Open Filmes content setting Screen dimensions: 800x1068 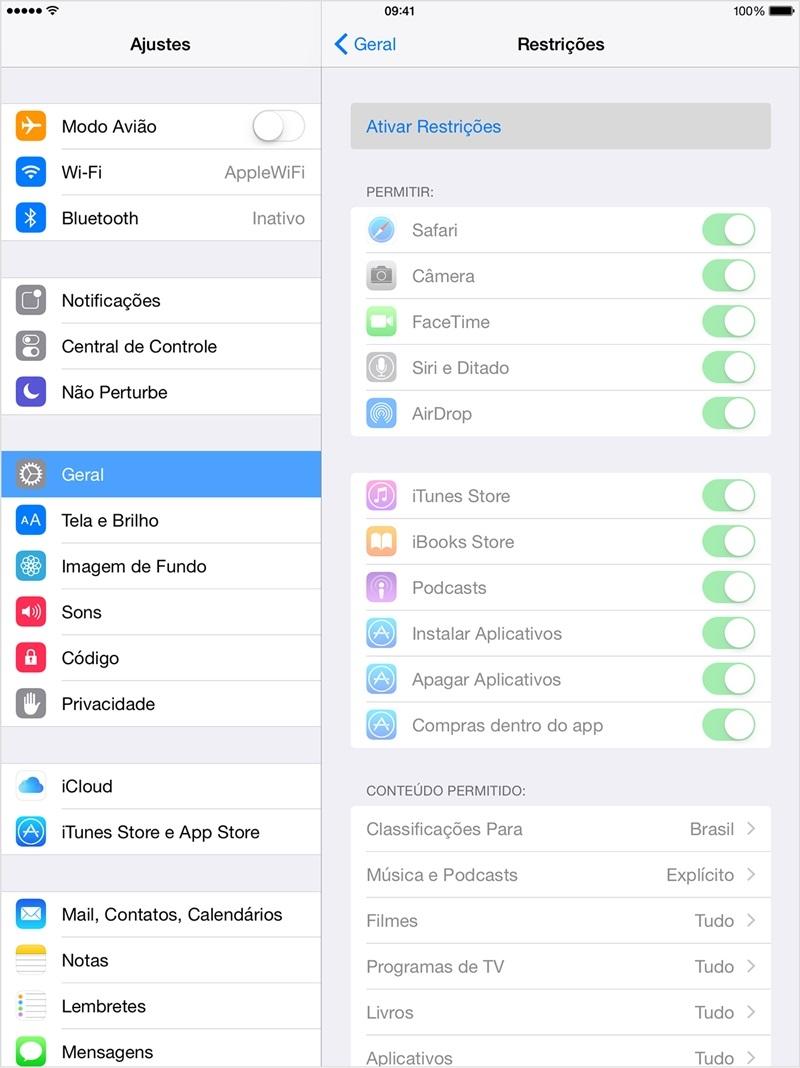560,921
